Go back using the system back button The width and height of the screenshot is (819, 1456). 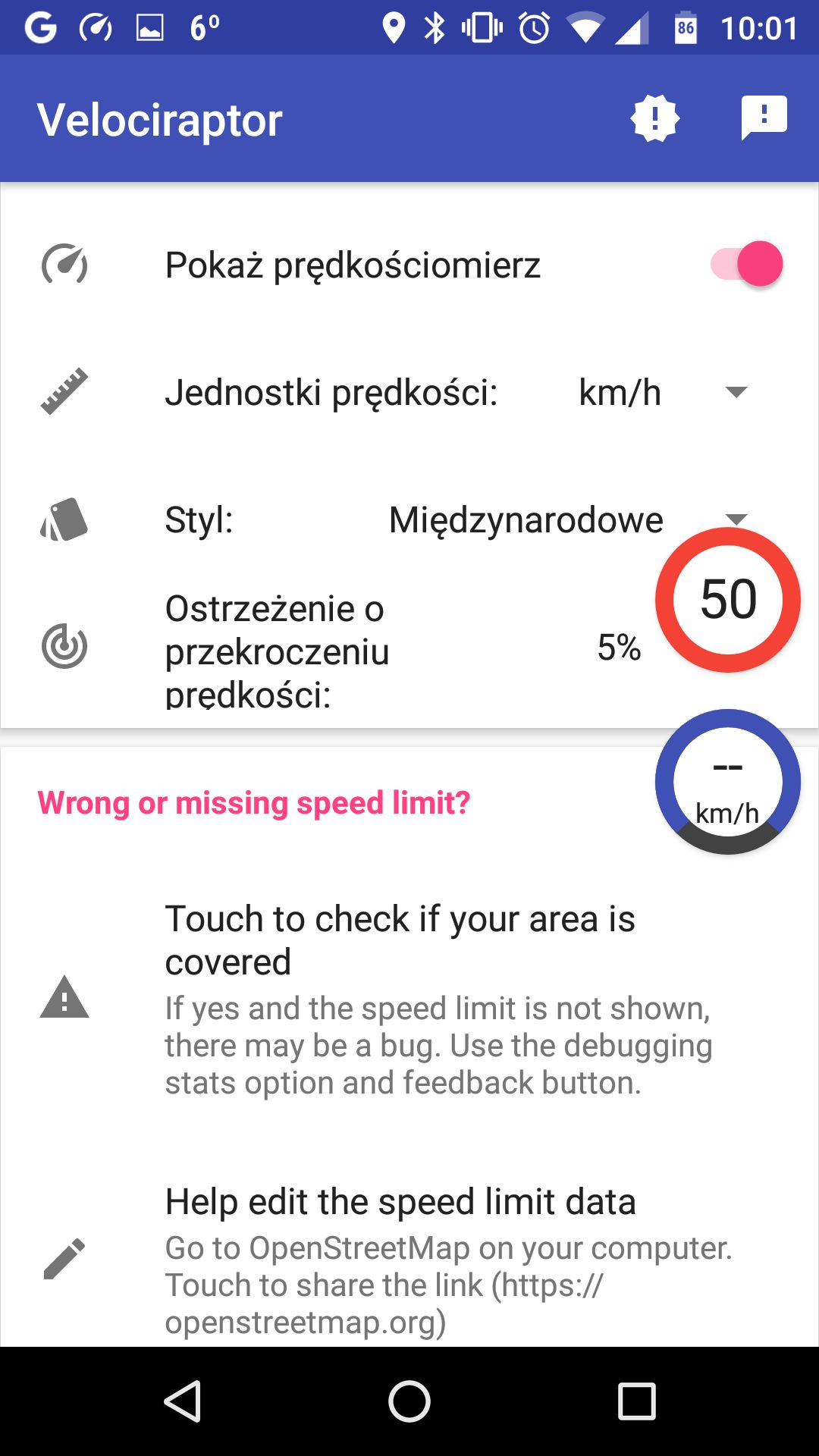tap(183, 1401)
